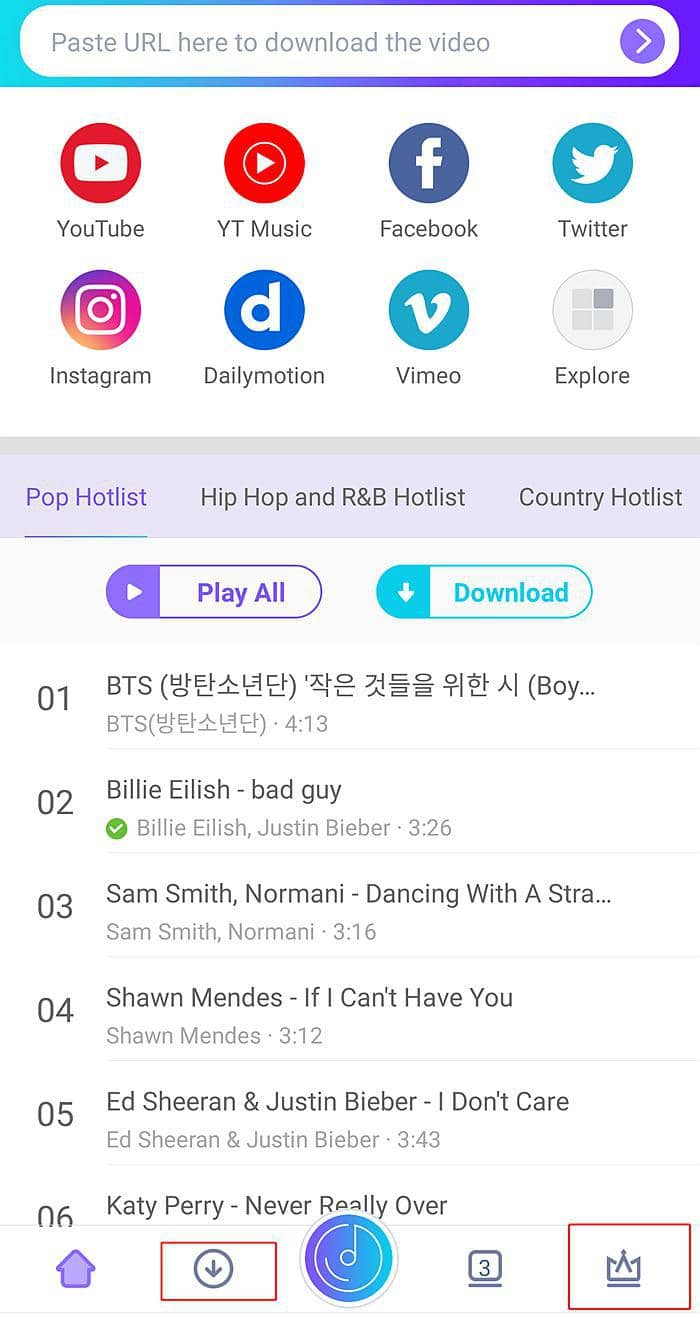Switch to the Country Hotlist tab
The image size is (700, 1319).
point(600,497)
